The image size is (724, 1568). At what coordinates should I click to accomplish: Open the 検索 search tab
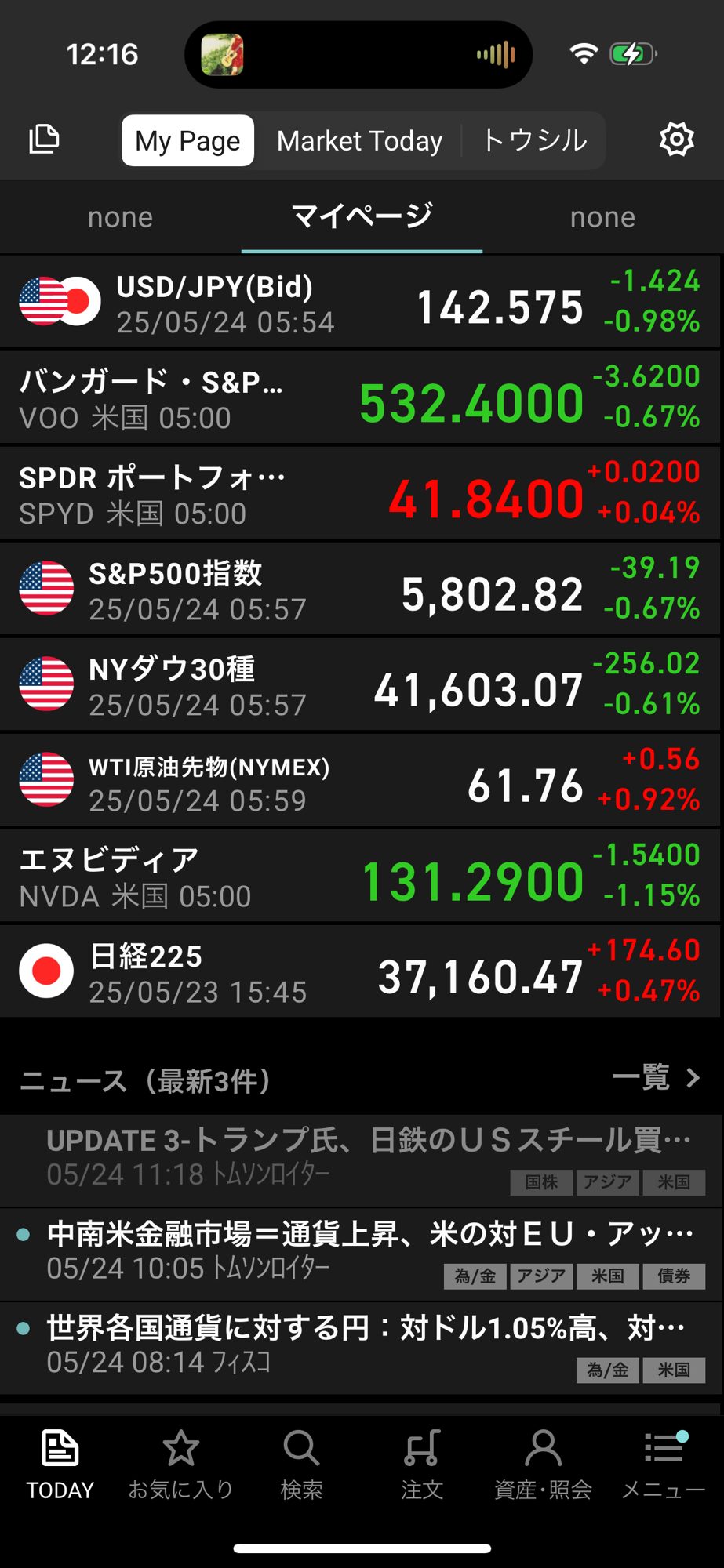(x=301, y=1464)
